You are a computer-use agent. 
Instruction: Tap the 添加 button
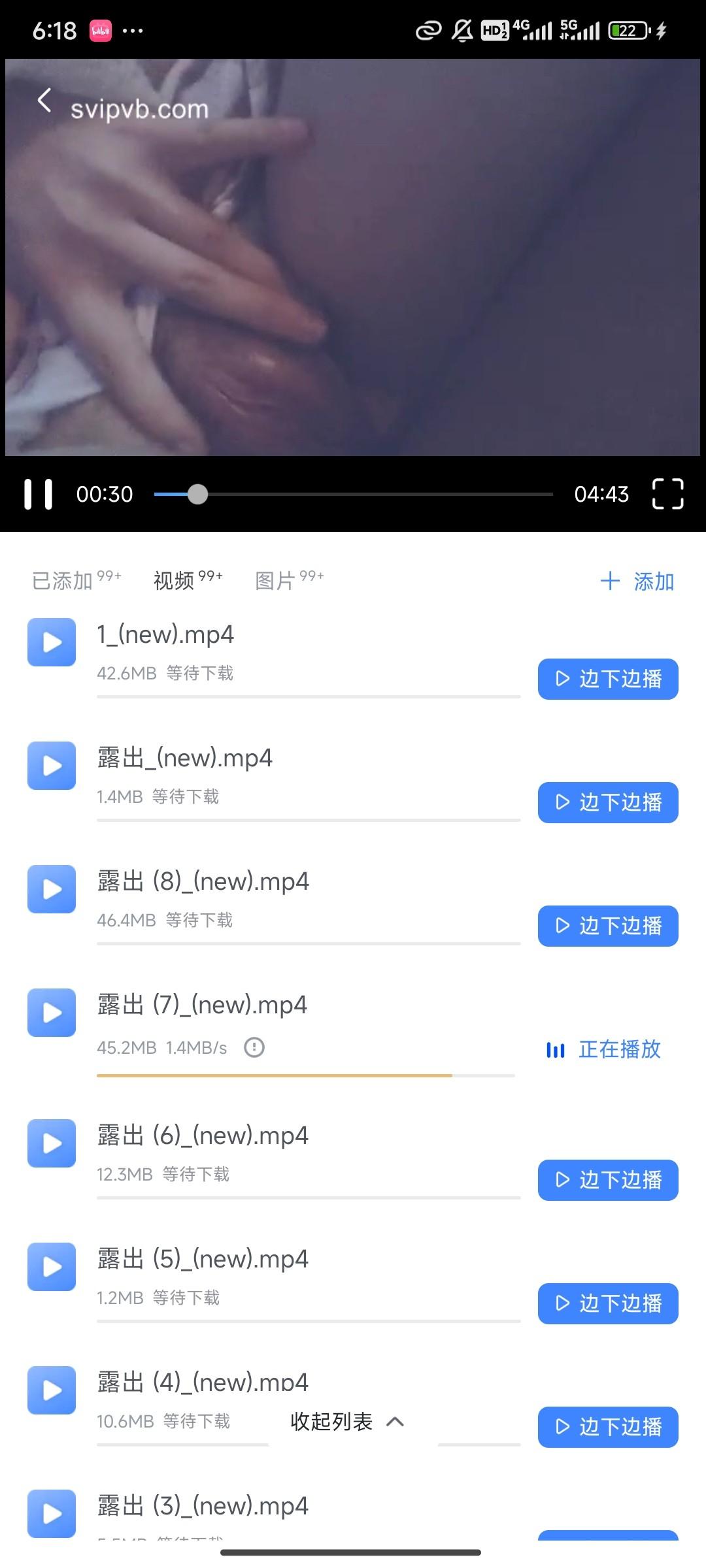pyautogui.click(x=637, y=581)
